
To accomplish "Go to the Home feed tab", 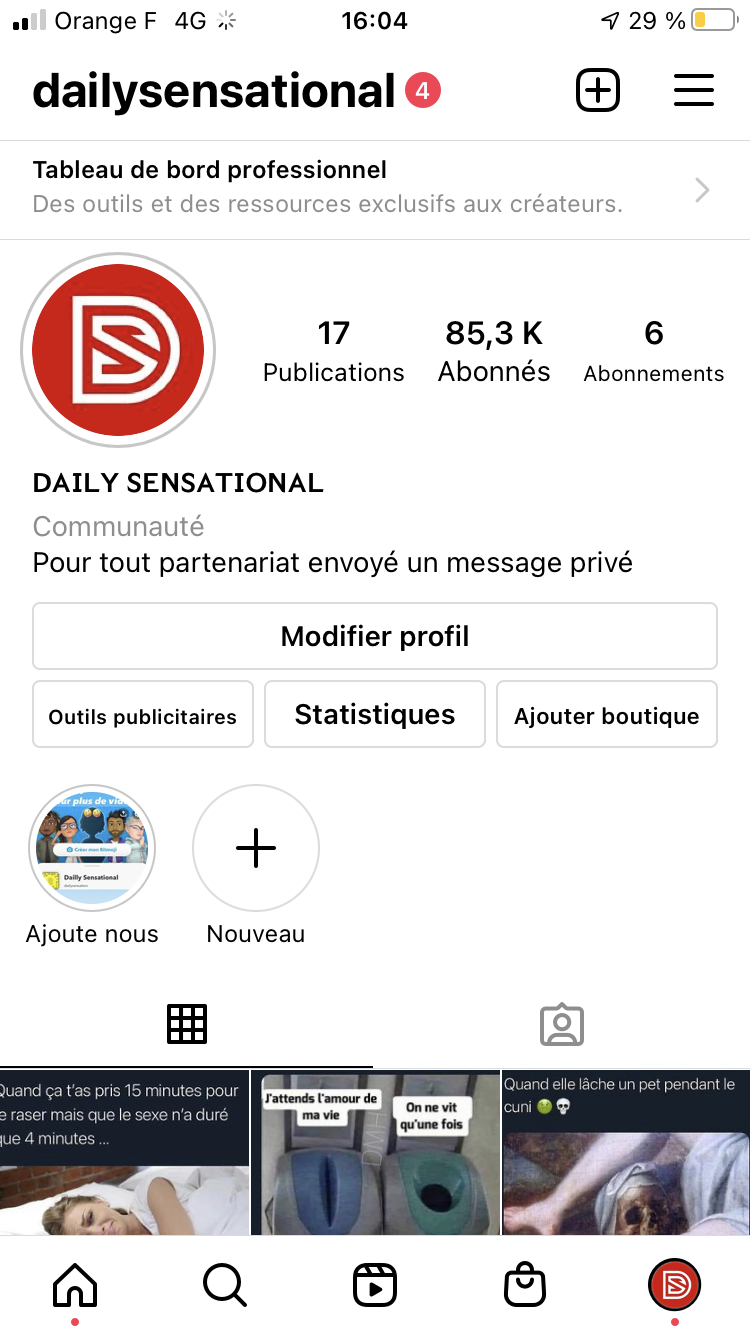I will pos(75,1285).
